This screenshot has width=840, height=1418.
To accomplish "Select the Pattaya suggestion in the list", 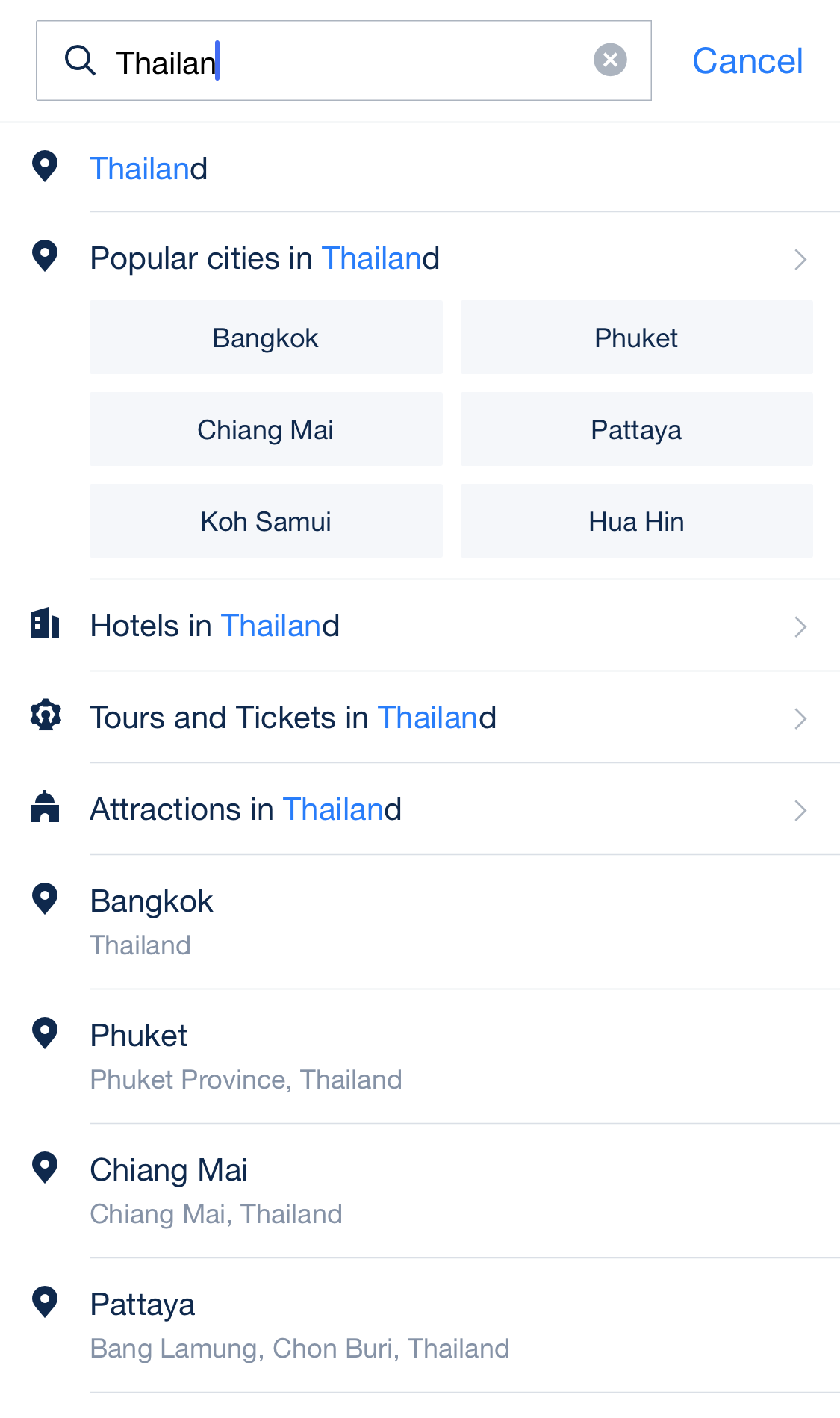I will click(x=143, y=1304).
